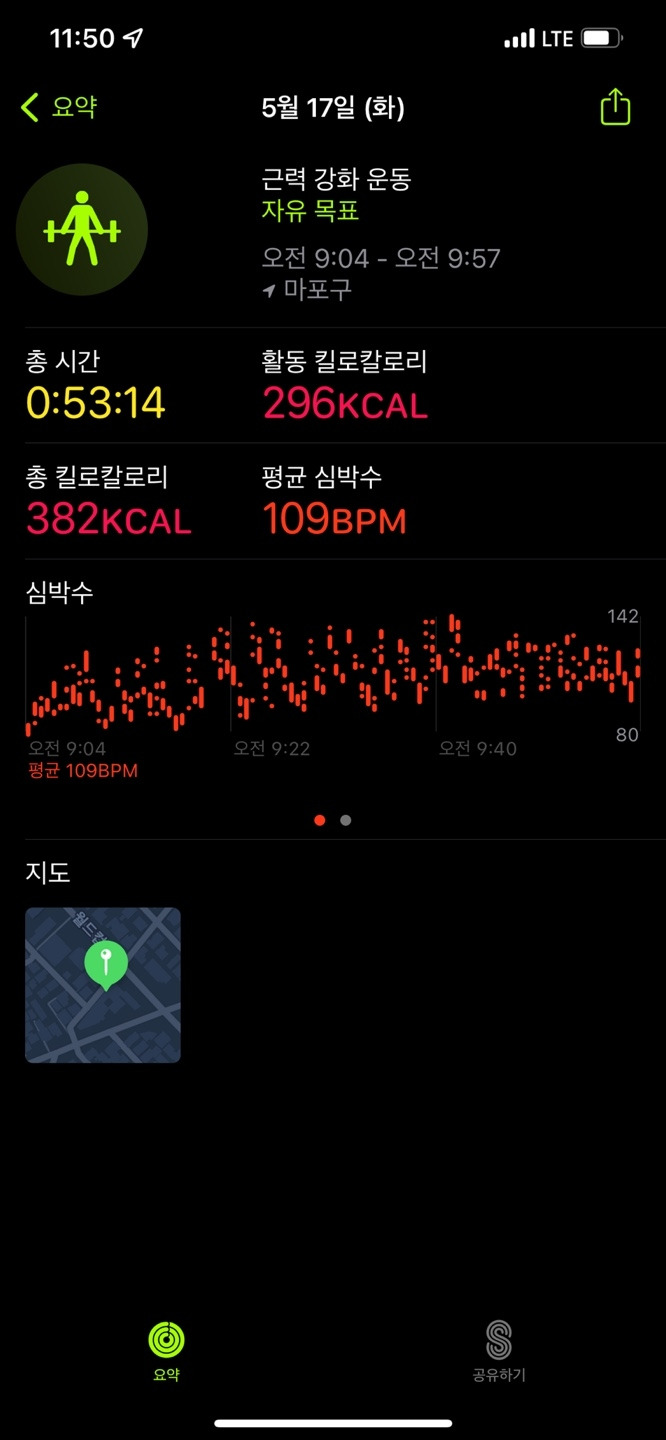Open the workout location map thumbnail
The height and width of the screenshot is (1440, 666).
point(103,985)
